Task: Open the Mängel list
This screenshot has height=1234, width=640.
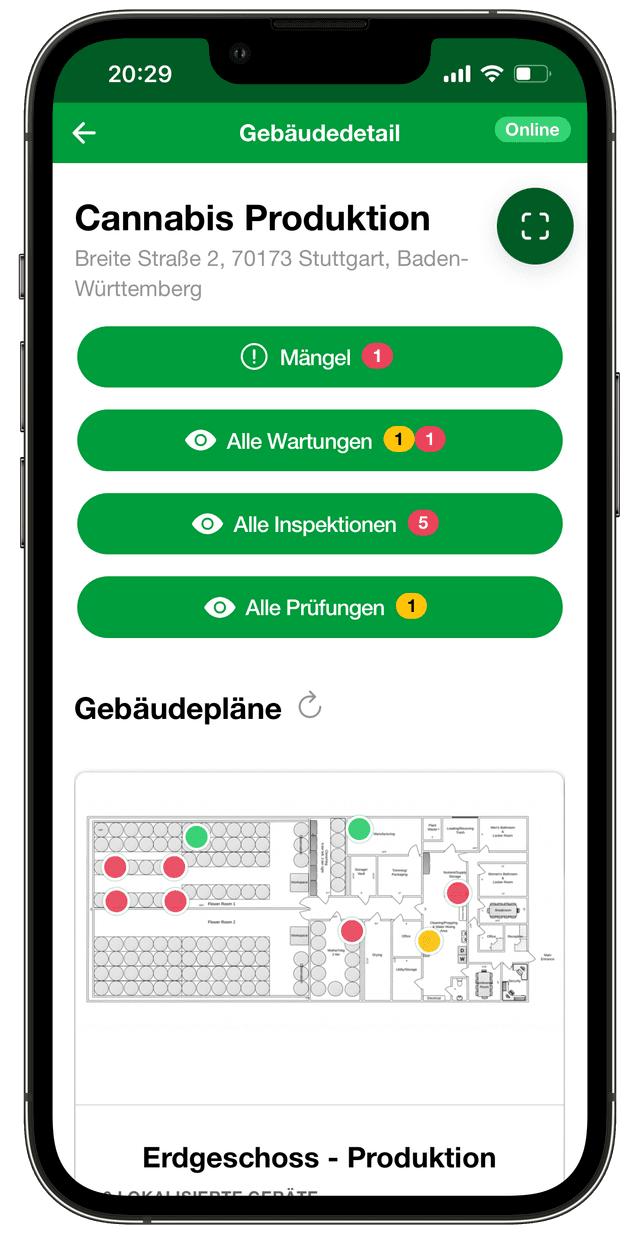Action: [319, 357]
